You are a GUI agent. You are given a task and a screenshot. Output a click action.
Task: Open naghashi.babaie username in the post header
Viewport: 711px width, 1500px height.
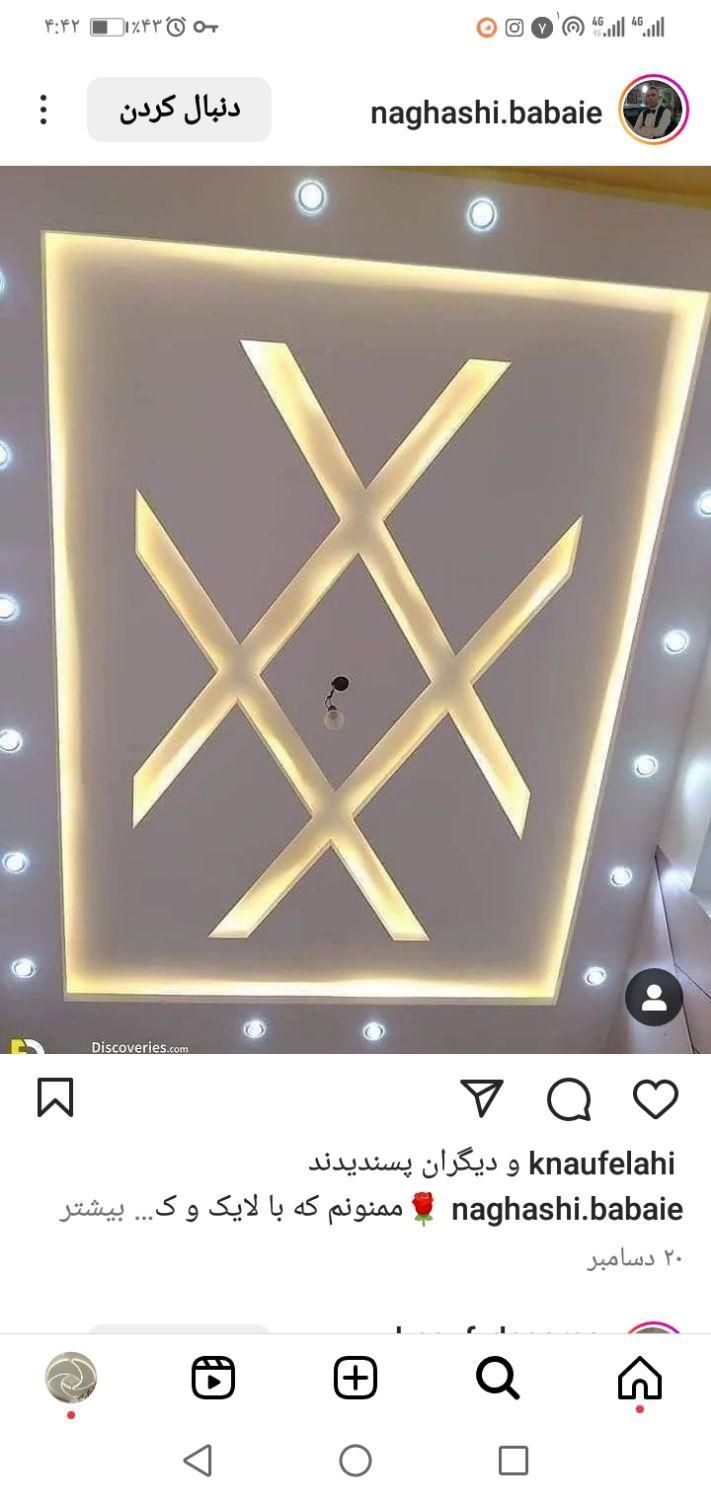(x=486, y=113)
